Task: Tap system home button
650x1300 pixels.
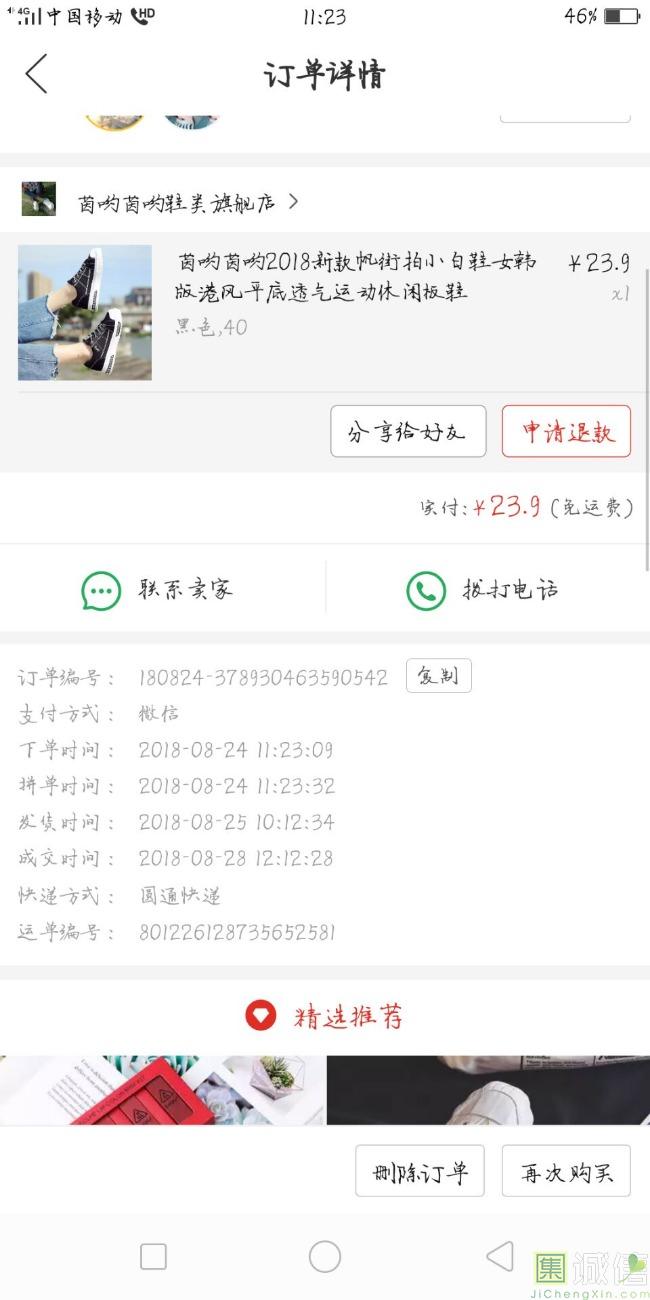Action: point(325,1257)
